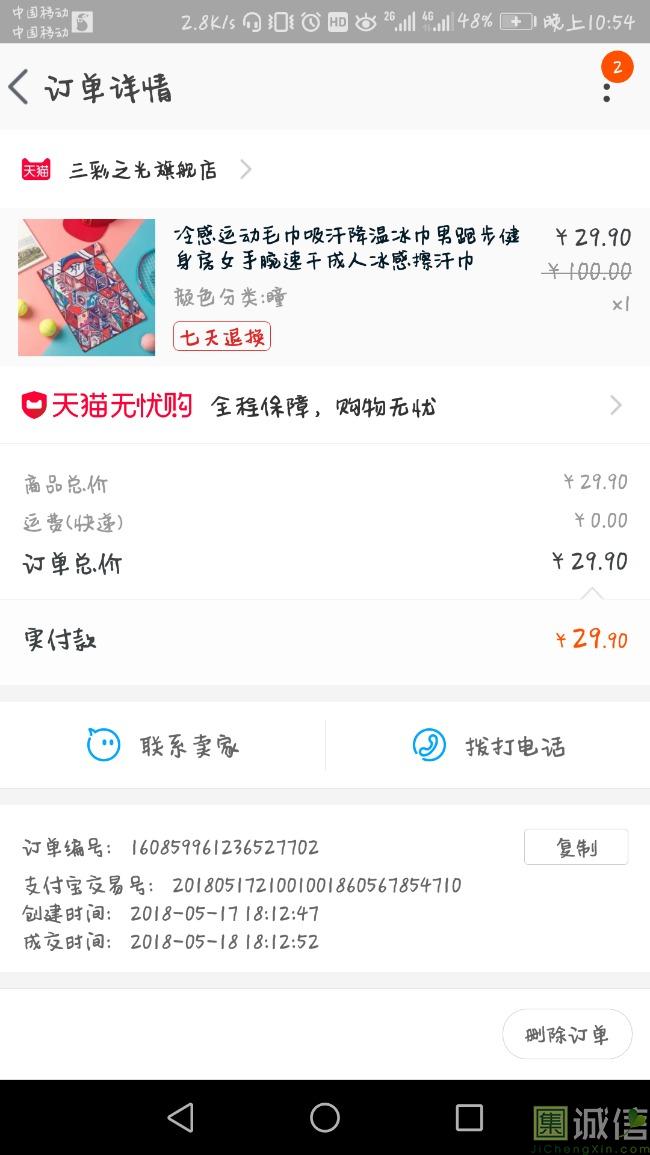Tap 拨打电话 to call the seller

point(488,746)
